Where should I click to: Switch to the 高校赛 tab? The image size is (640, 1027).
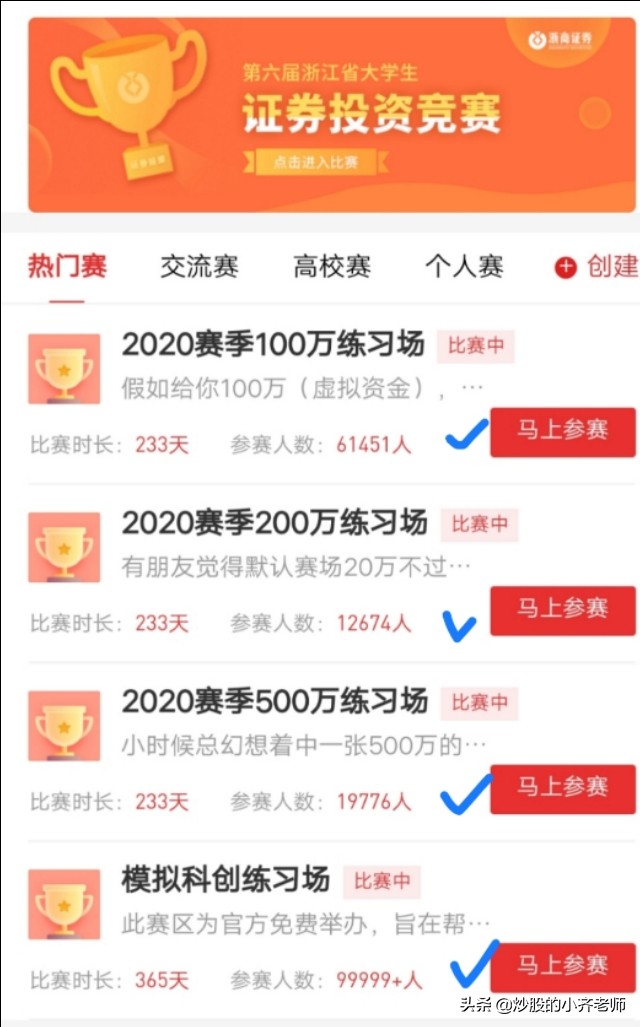[x=332, y=266]
